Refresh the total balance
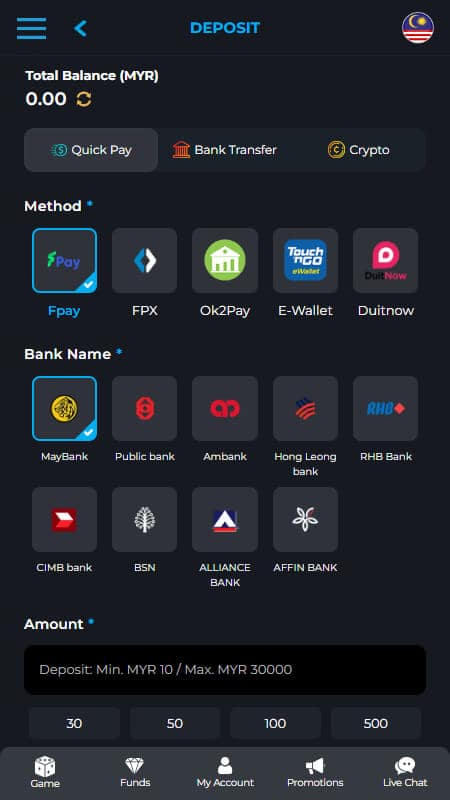This screenshot has width=450, height=800. (84, 99)
